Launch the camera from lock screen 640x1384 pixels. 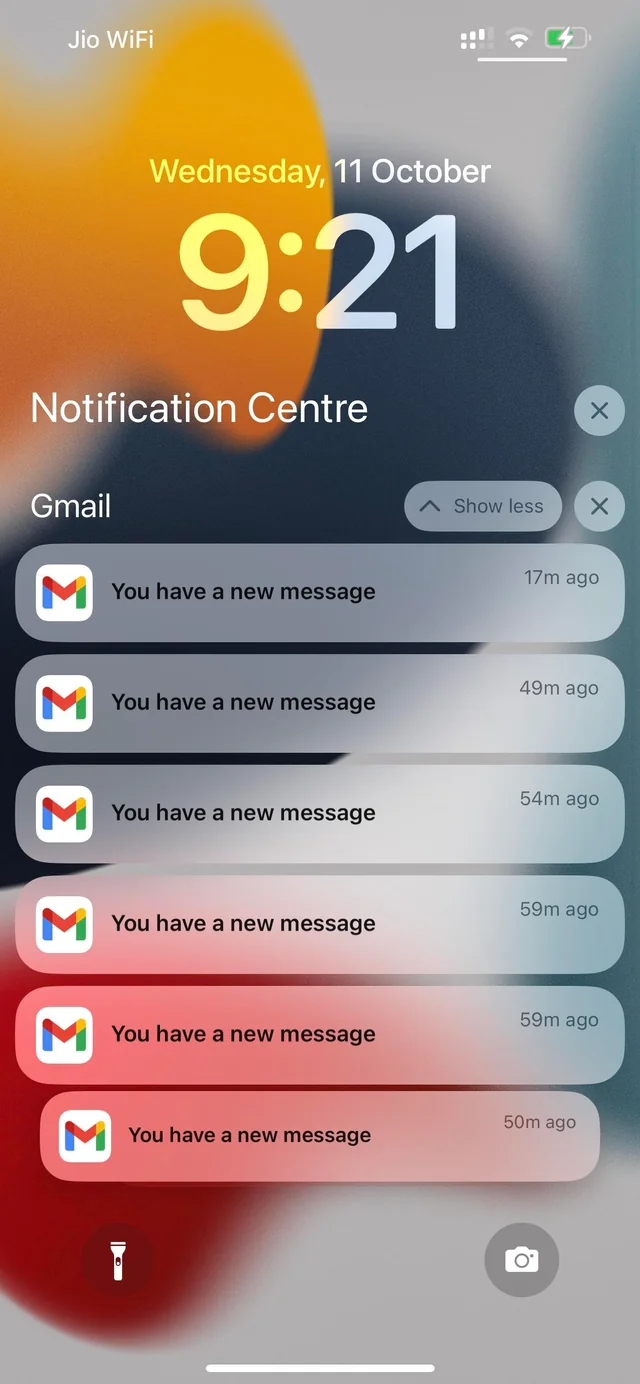point(521,1260)
